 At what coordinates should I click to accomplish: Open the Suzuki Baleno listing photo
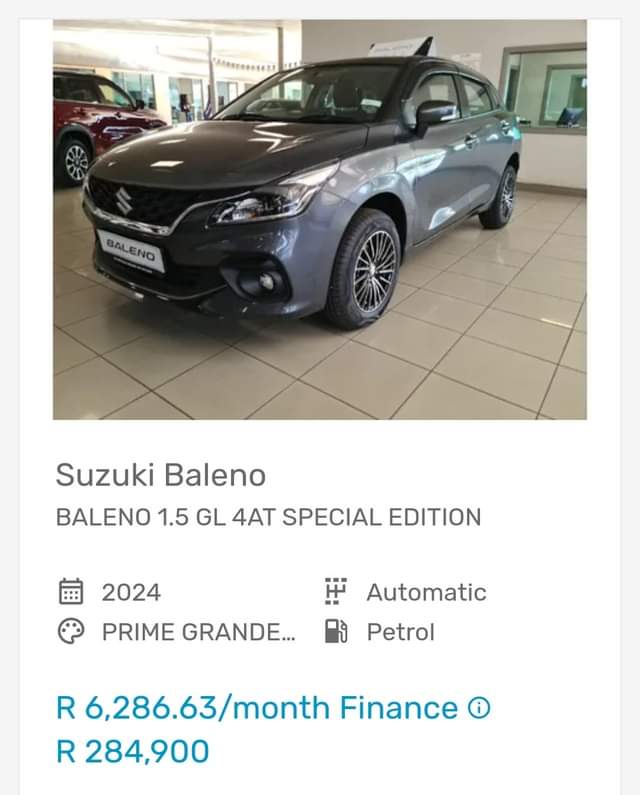click(x=319, y=220)
